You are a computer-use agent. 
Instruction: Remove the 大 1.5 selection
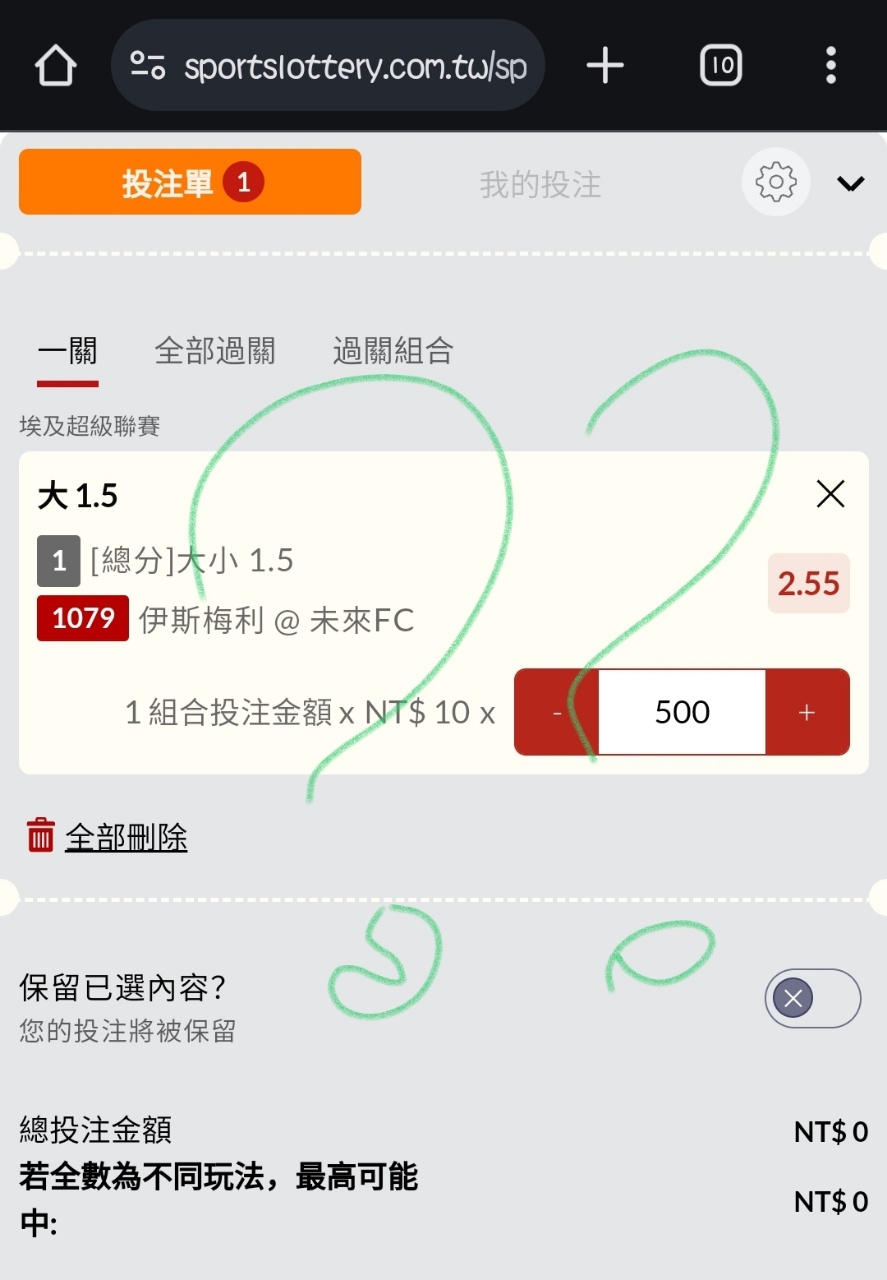click(830, 494)
